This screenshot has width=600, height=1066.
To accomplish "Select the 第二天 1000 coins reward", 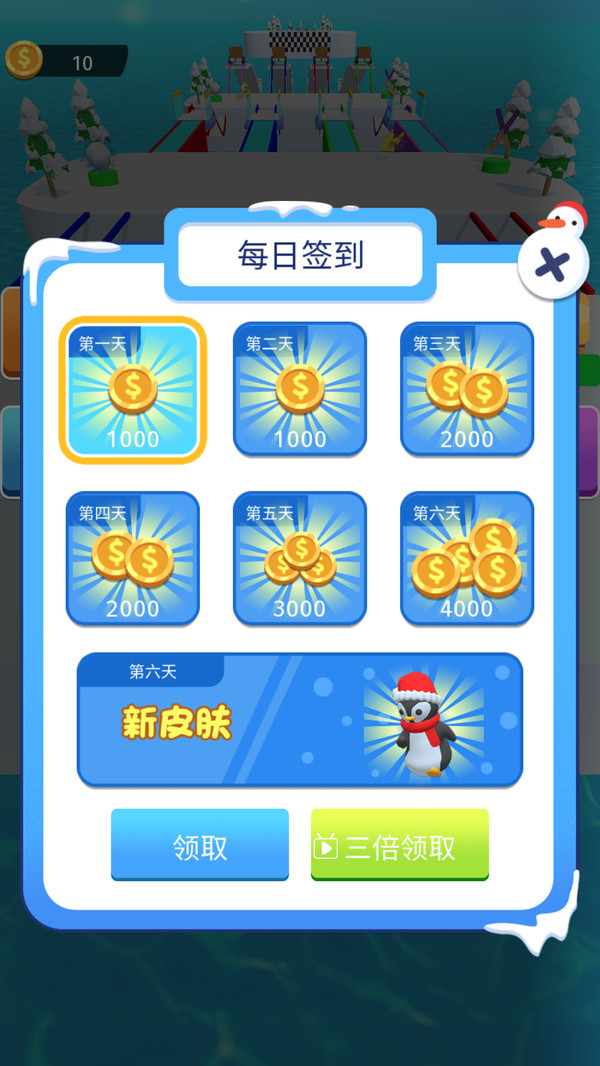I will (300, 389).
